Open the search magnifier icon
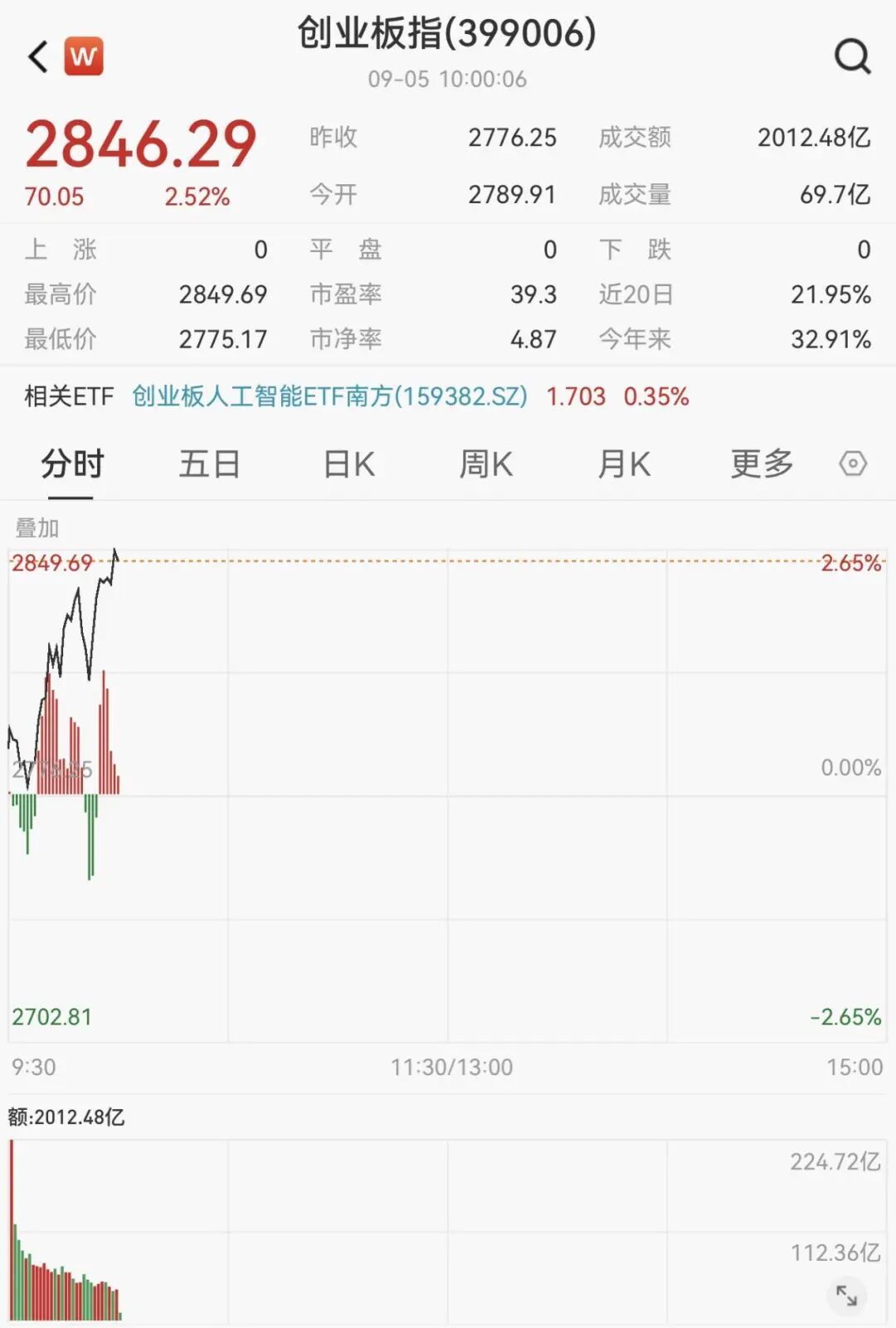Image resolution: width=896 pixels, height=1328 pixels. click(852, 56)
